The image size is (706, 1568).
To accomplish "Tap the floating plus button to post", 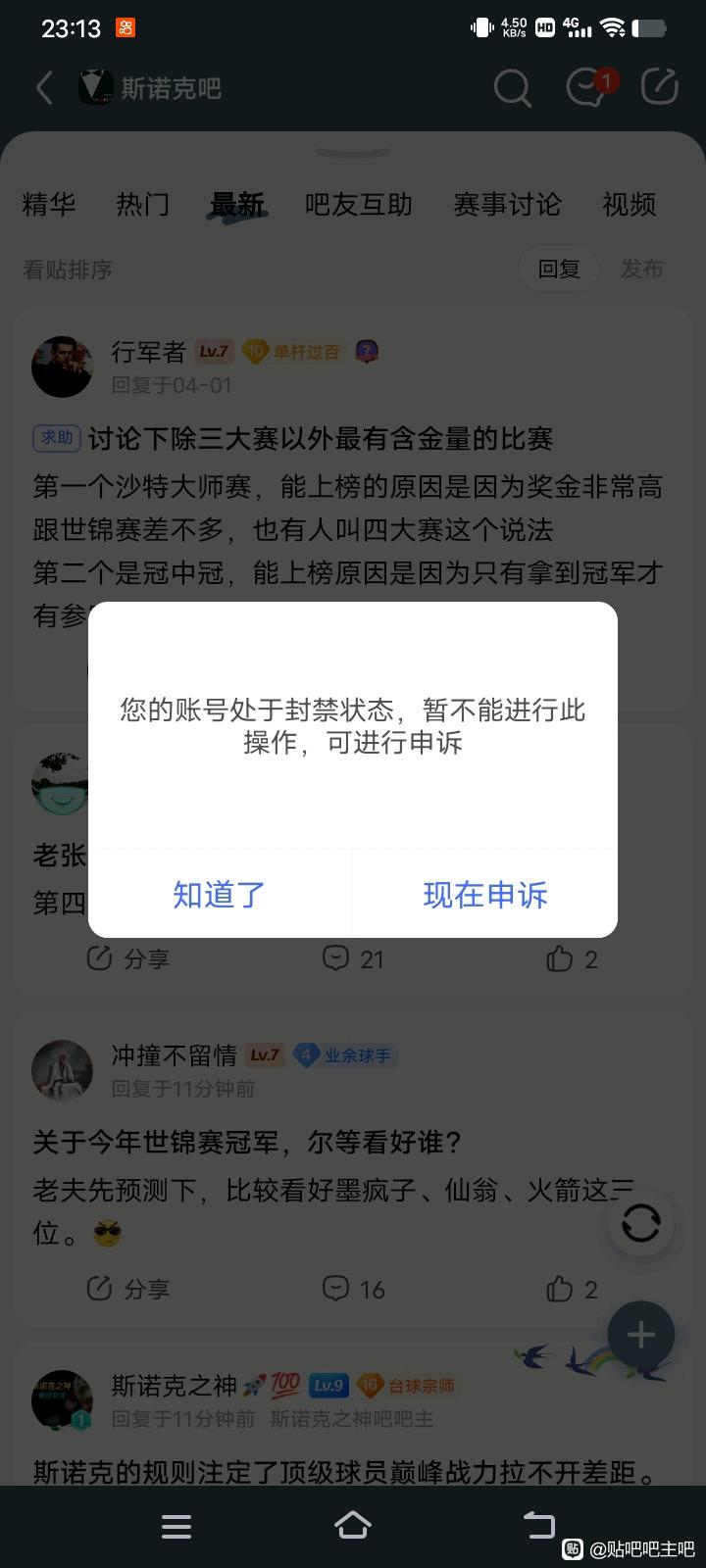I will point(641,1335).
